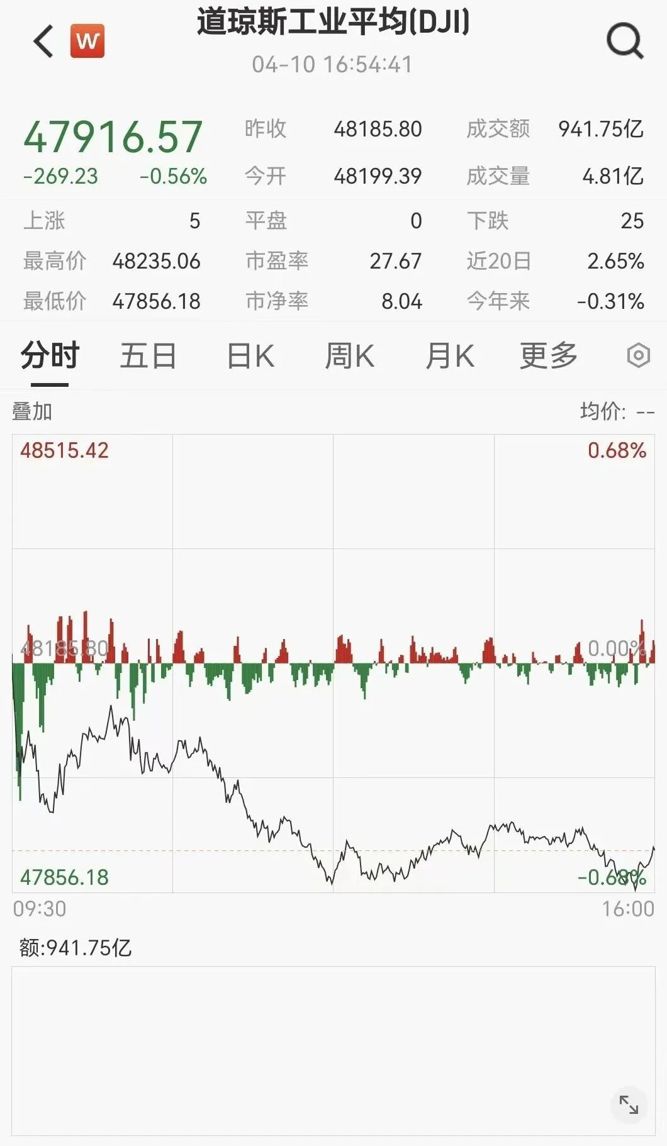The height and width of the screenshot is (1146, 667).
Task: Switch to the 日K chart
Action: [x=249, y=355]
